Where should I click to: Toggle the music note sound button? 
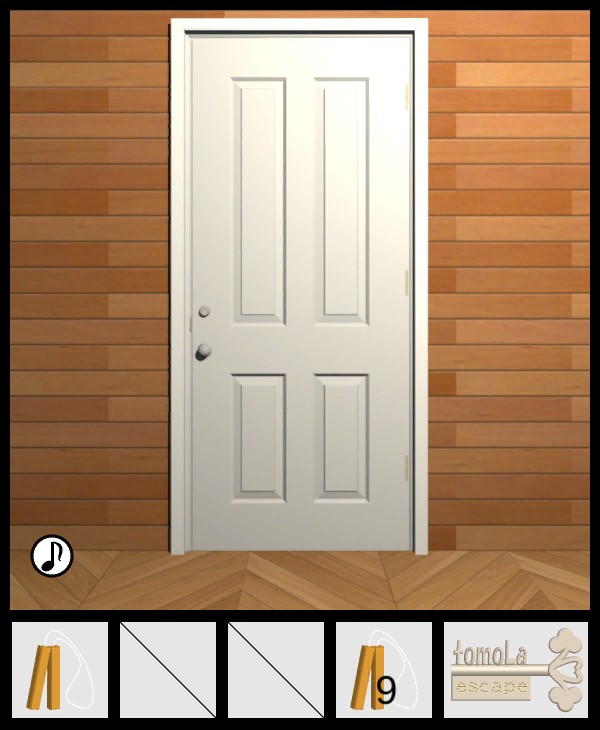pos(52,556)
